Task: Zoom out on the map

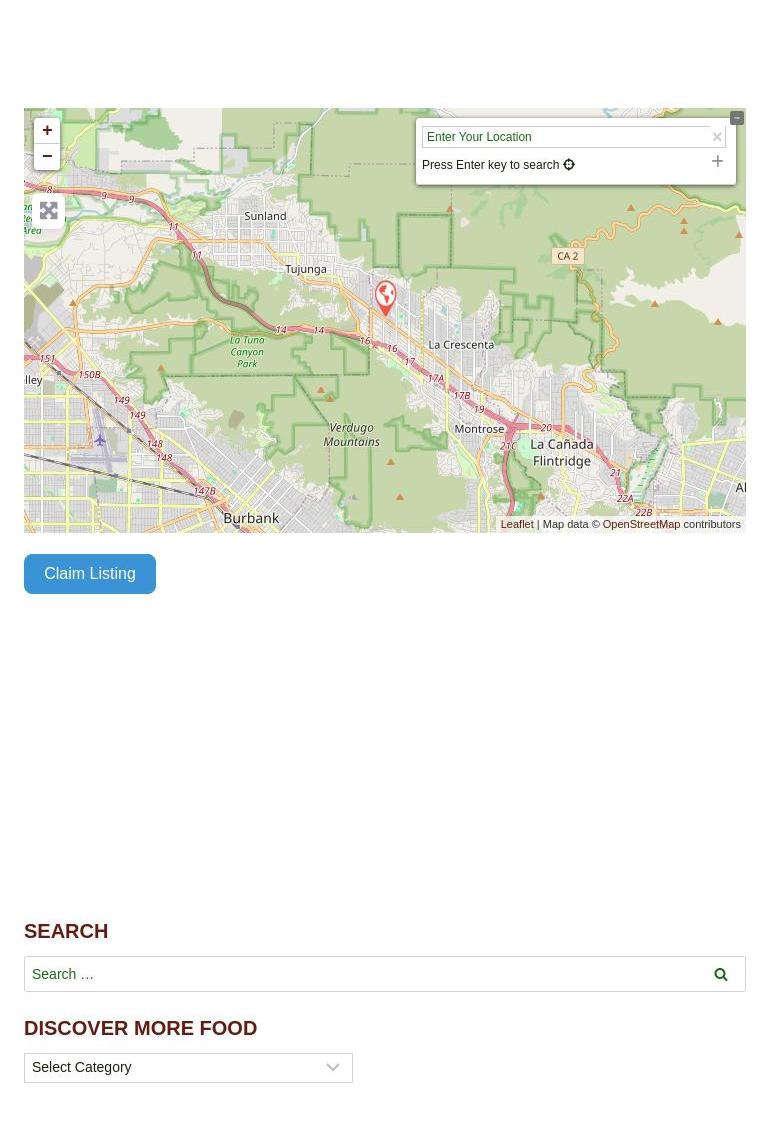Action: (x=47, y=156)
